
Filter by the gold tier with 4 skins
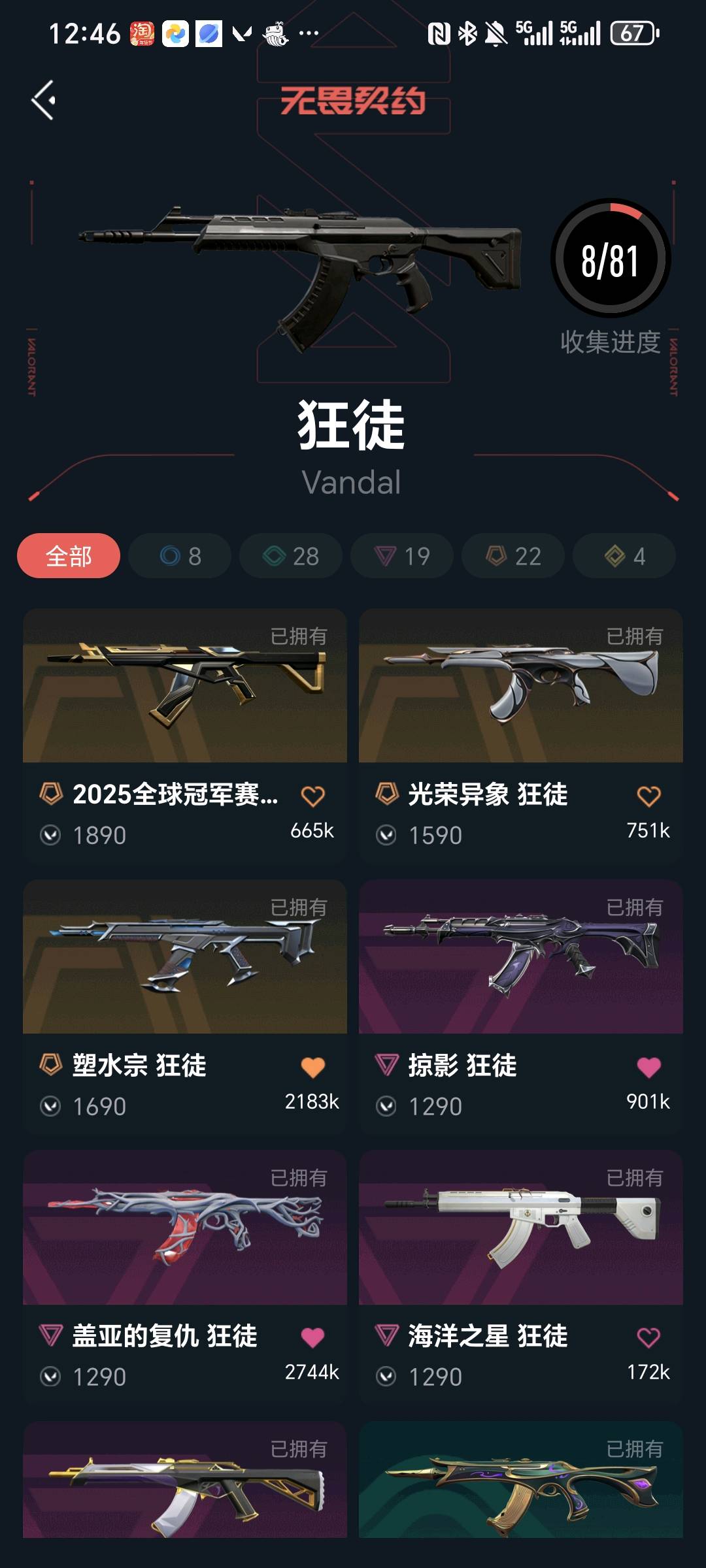(624, 556)
